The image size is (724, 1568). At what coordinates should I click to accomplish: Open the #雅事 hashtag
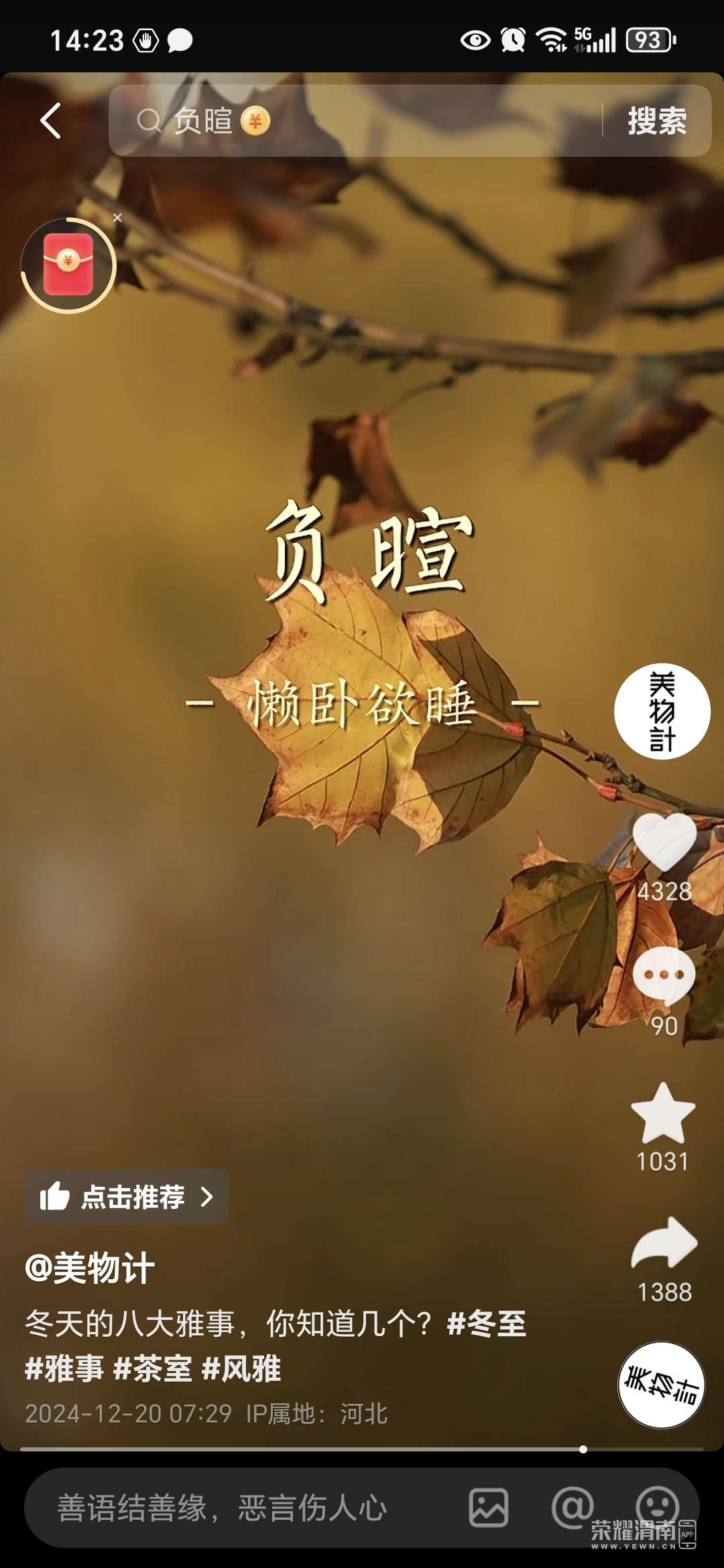(x=64, y=1368)
